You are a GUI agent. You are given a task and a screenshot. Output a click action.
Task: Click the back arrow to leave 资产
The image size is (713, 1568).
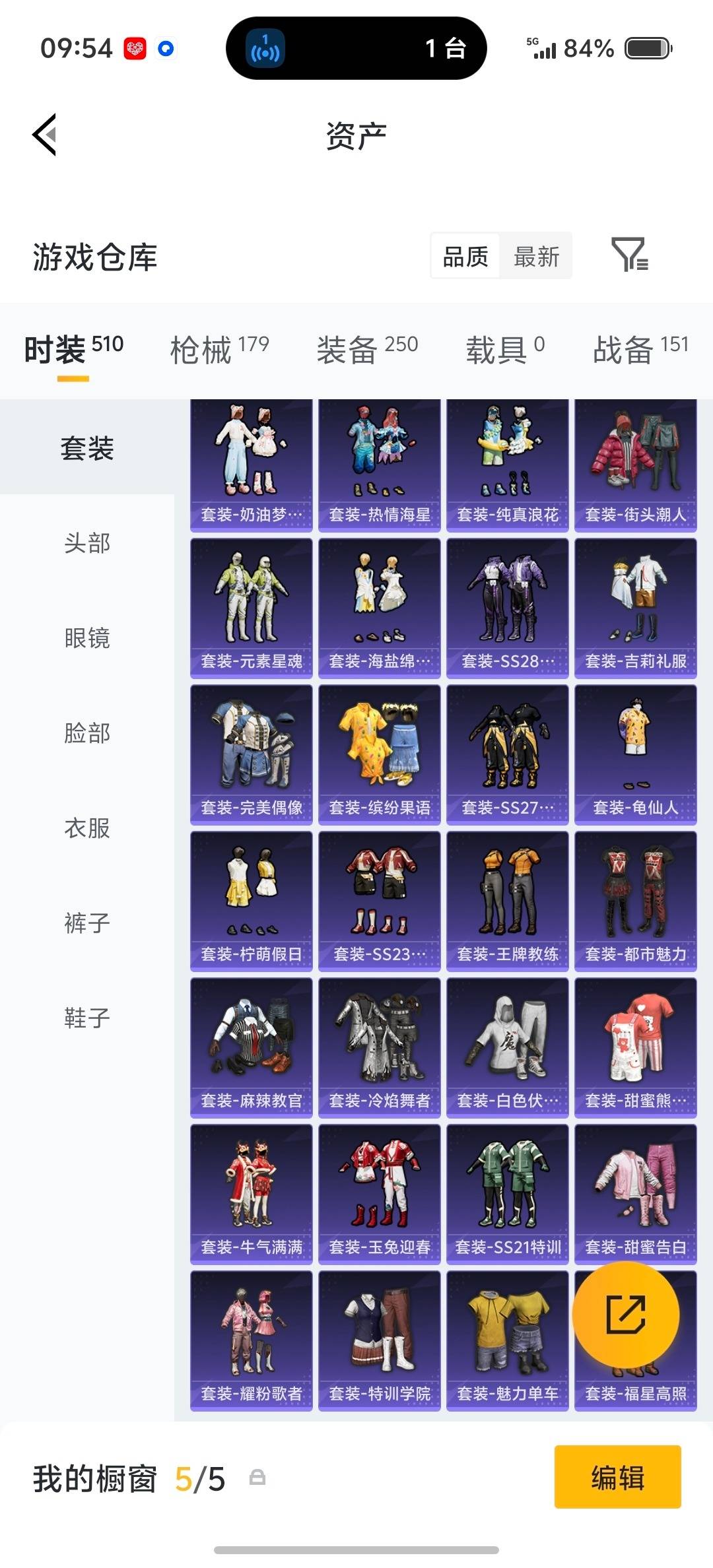(x=44, y=134)
